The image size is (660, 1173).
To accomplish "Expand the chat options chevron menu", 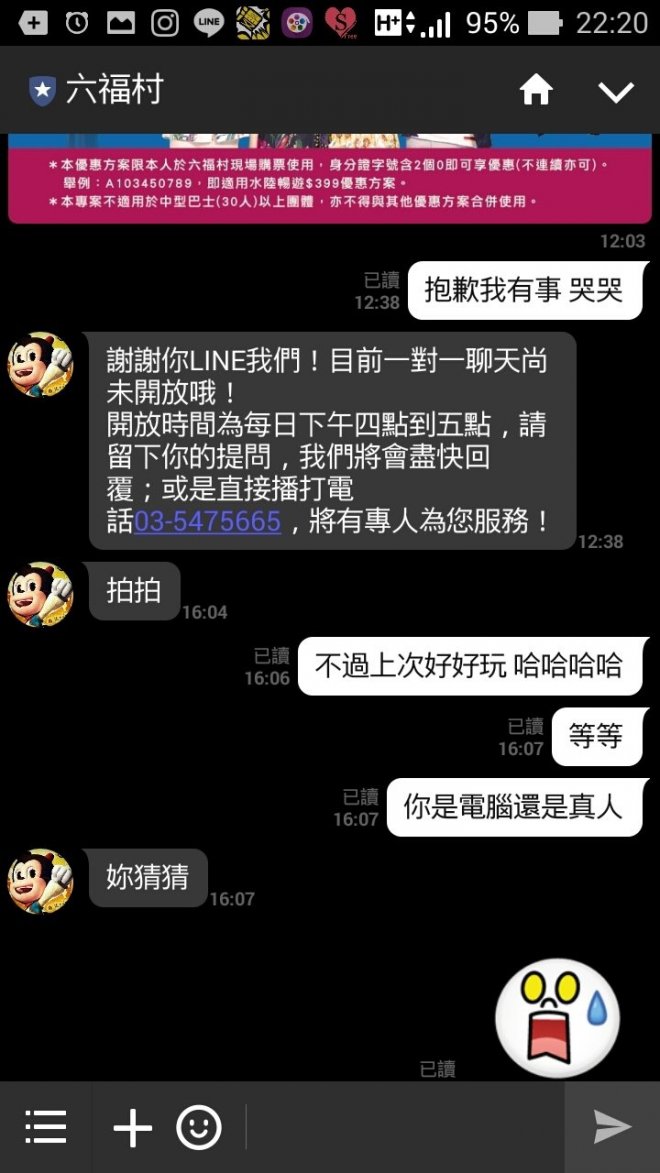I will [615, 92].
